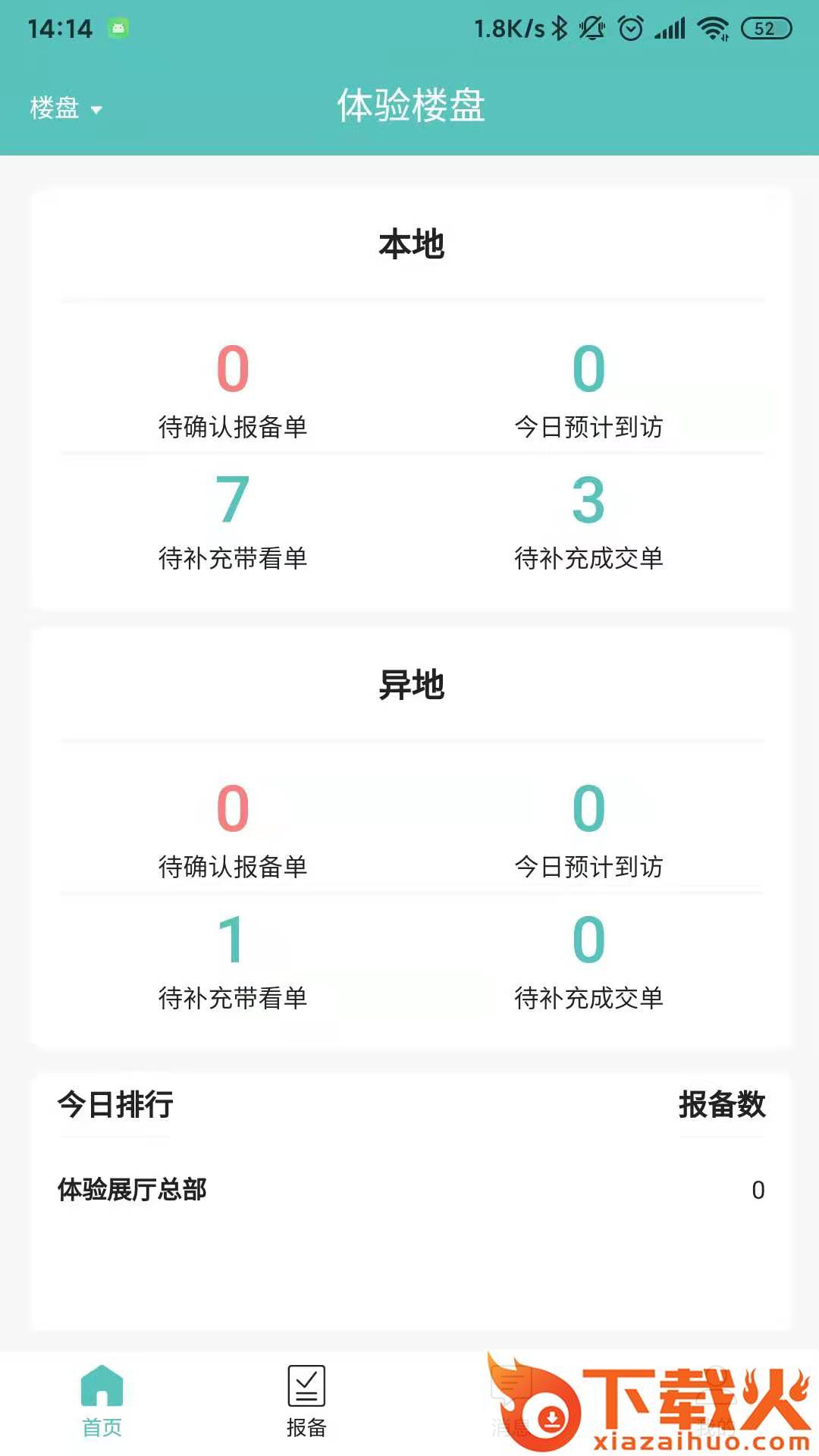
Task: Switch to the 报备 tab
Action: tap(306, 1401)
